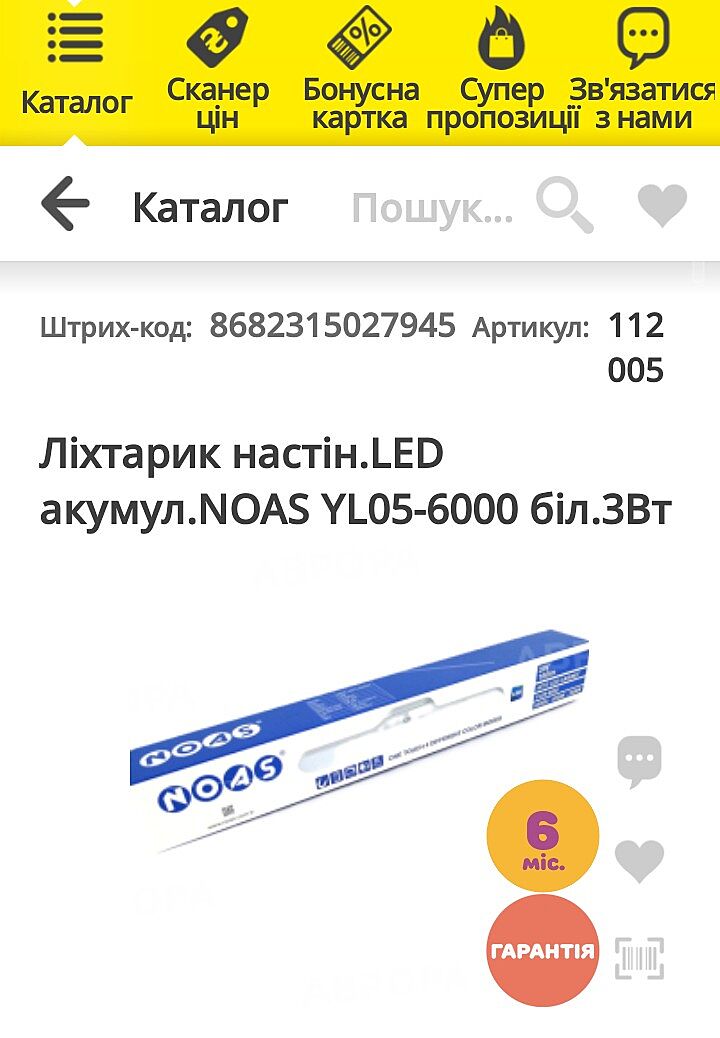This screenshot has height=1038, width=720.
Task: Go to Супер пропозиції tab
Action: [x=502, y=70]
